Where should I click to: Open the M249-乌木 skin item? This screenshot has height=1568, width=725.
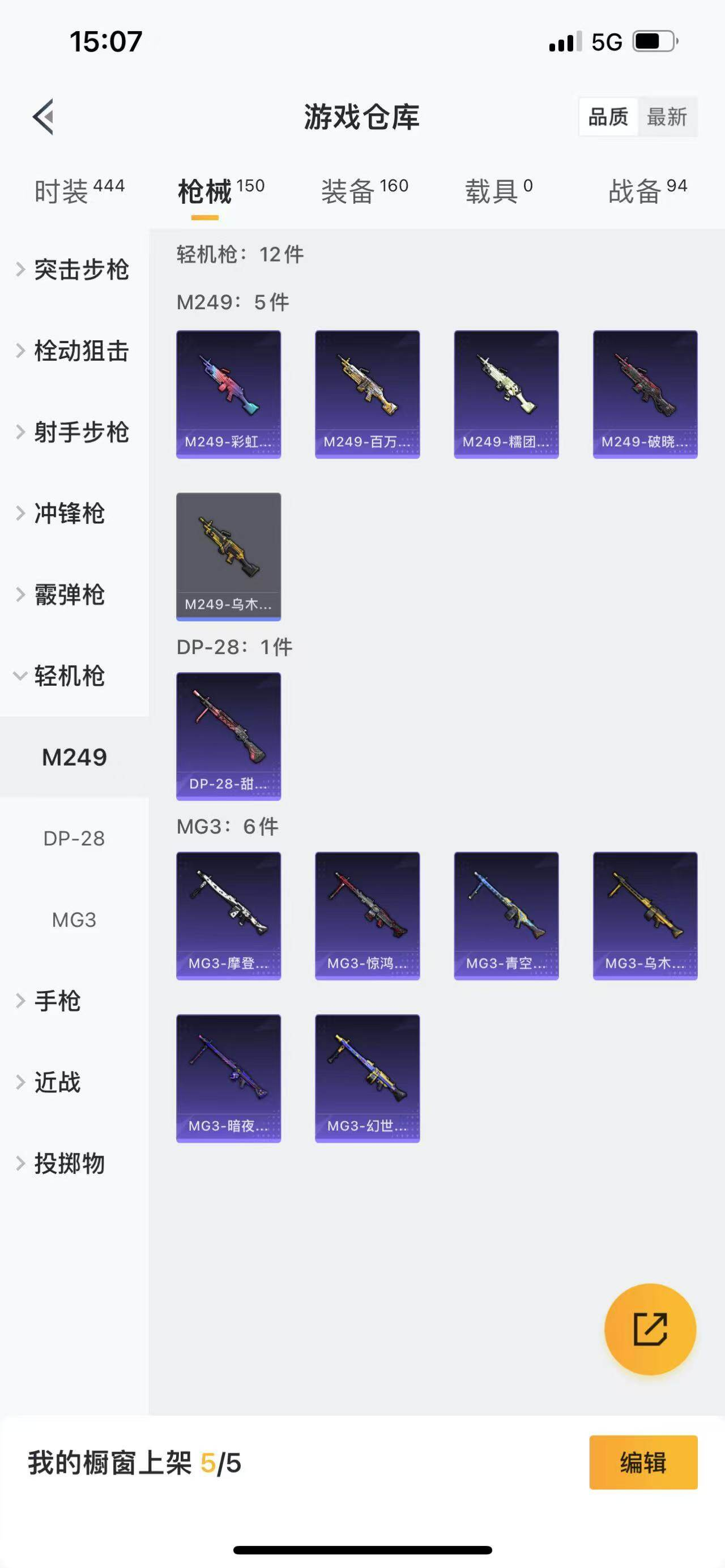(228, 556)
